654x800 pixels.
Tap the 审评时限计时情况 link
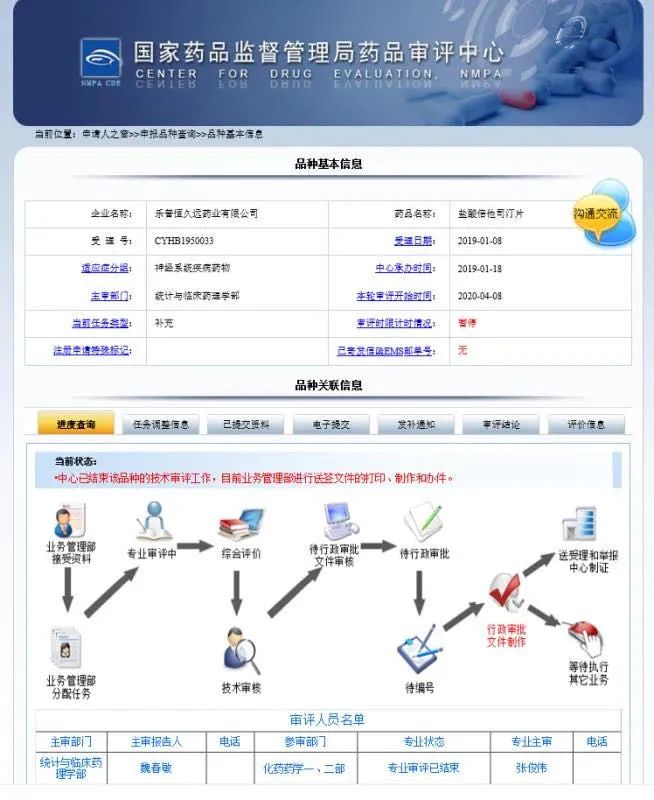tap(395, 323)
